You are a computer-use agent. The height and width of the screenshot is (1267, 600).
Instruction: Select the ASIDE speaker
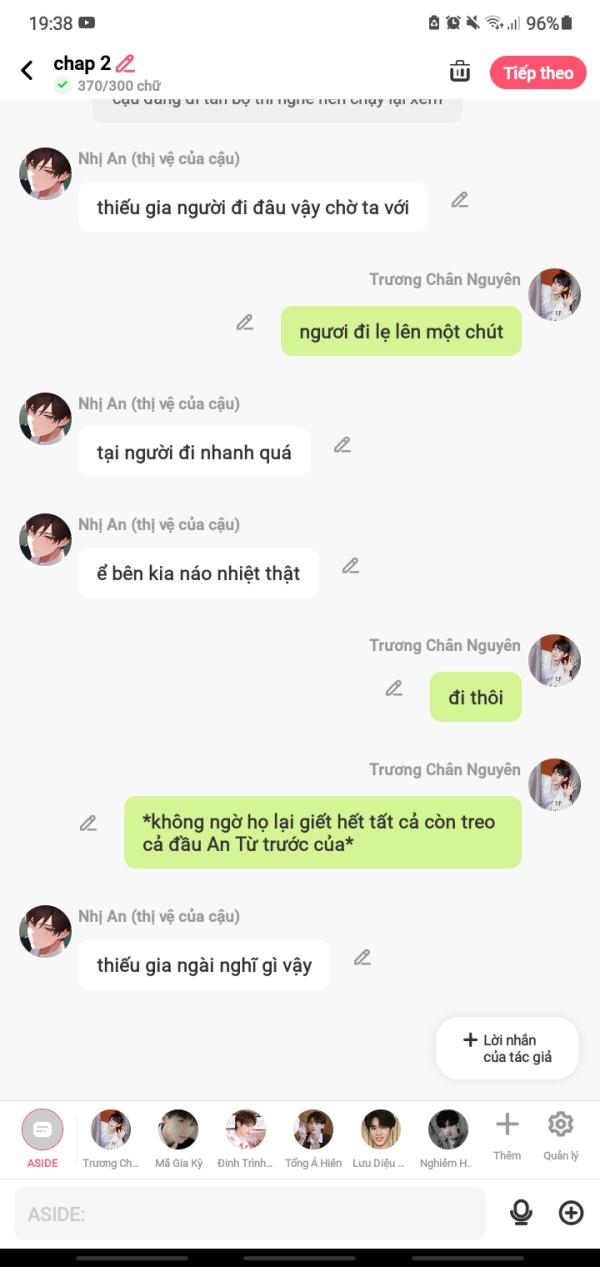[x=42, y=1138]
